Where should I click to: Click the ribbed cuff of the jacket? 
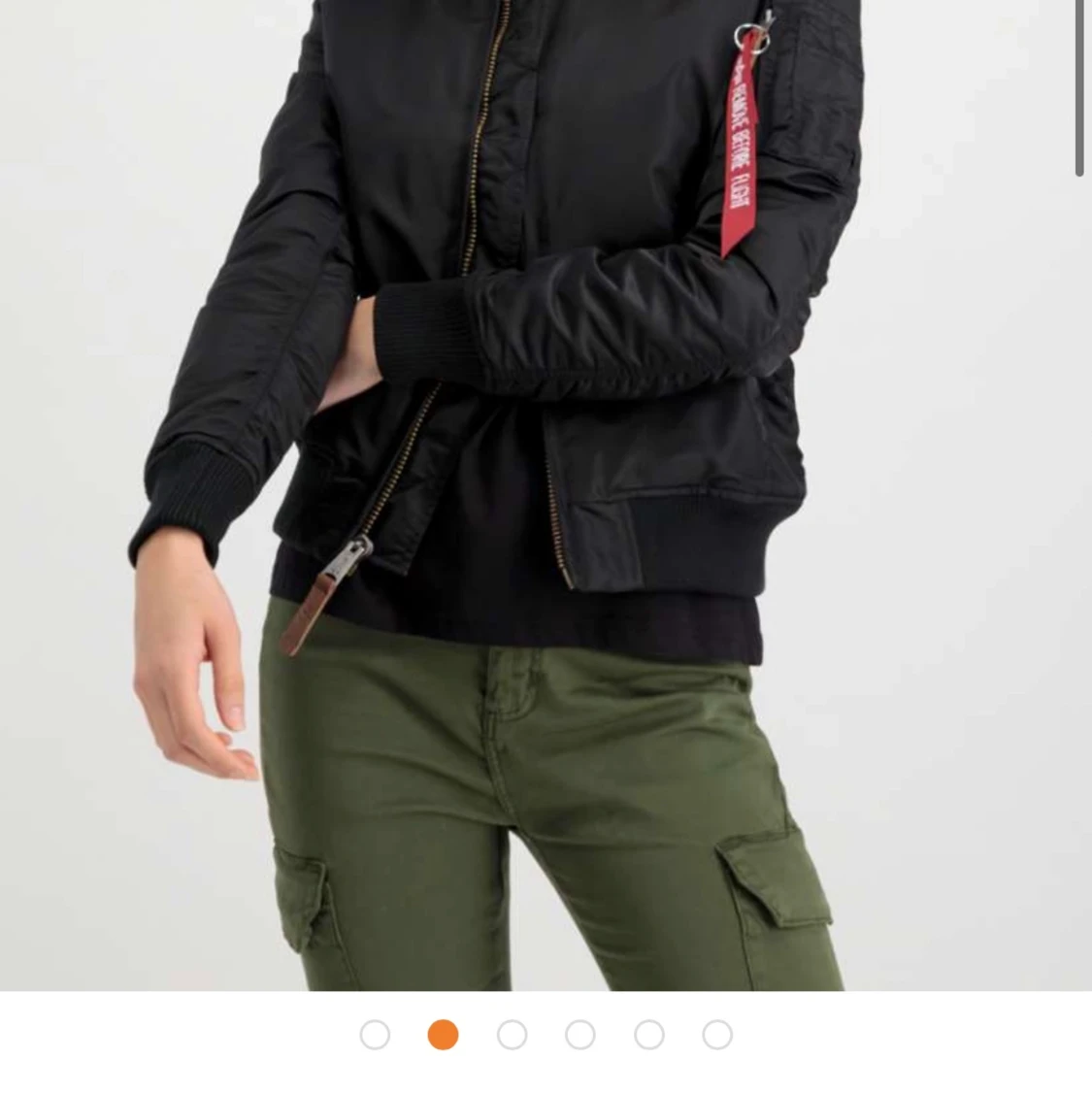(194, 495)
